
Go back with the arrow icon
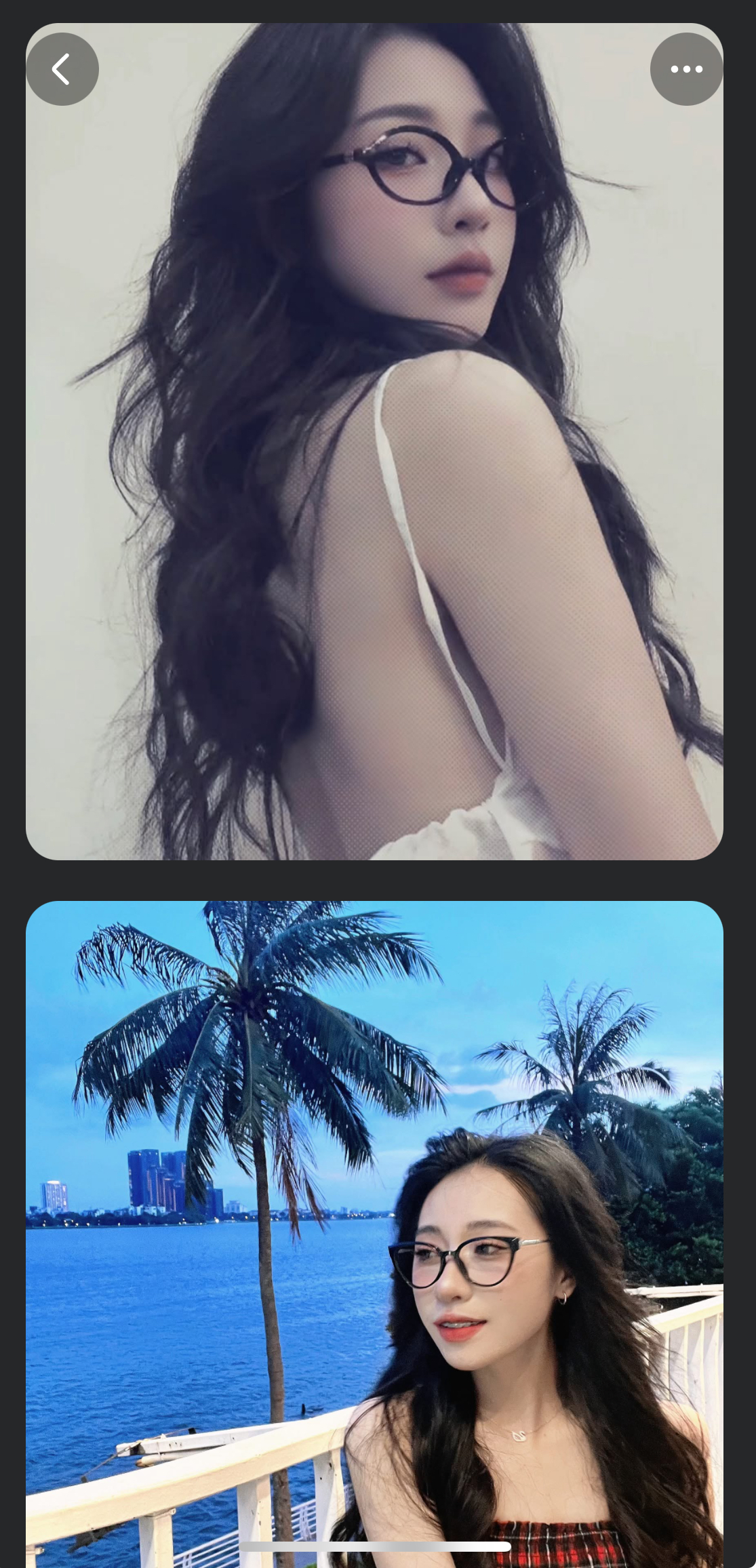62,69
